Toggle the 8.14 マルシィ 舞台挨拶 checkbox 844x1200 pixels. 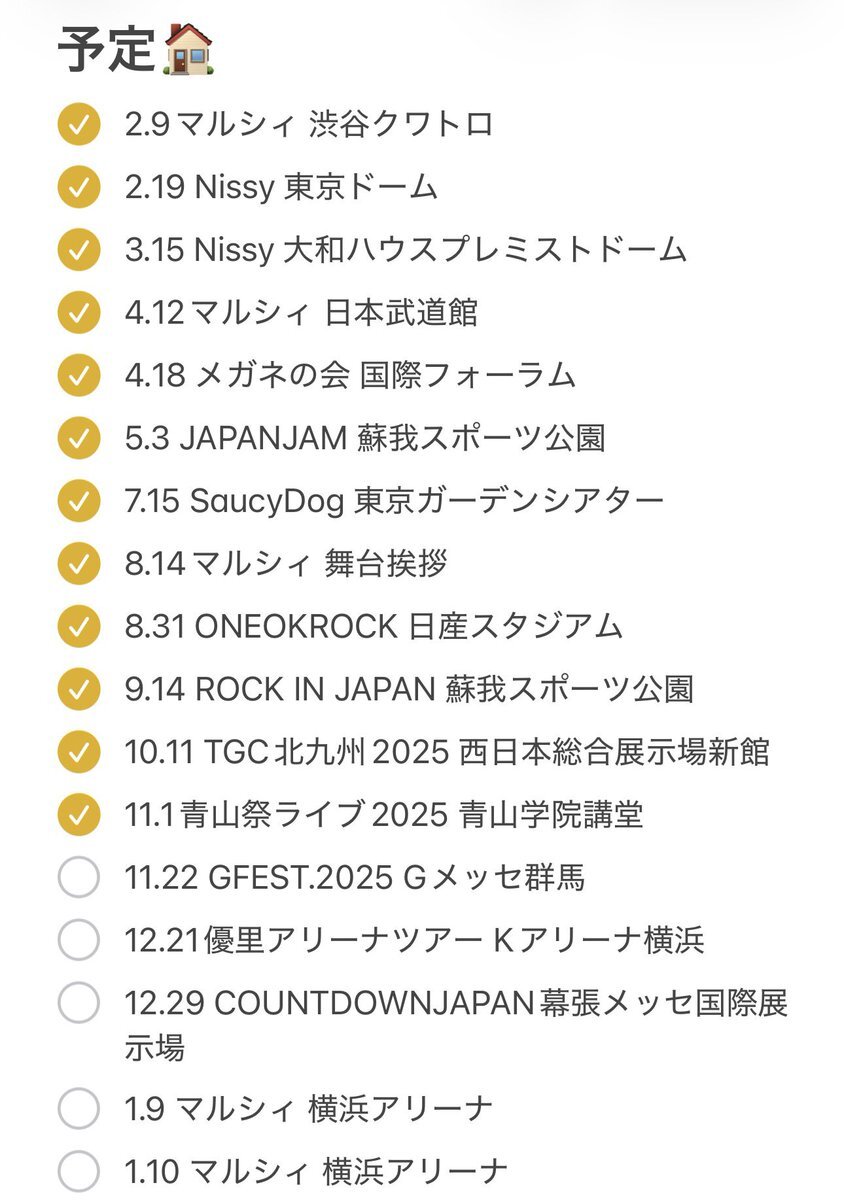79,564
